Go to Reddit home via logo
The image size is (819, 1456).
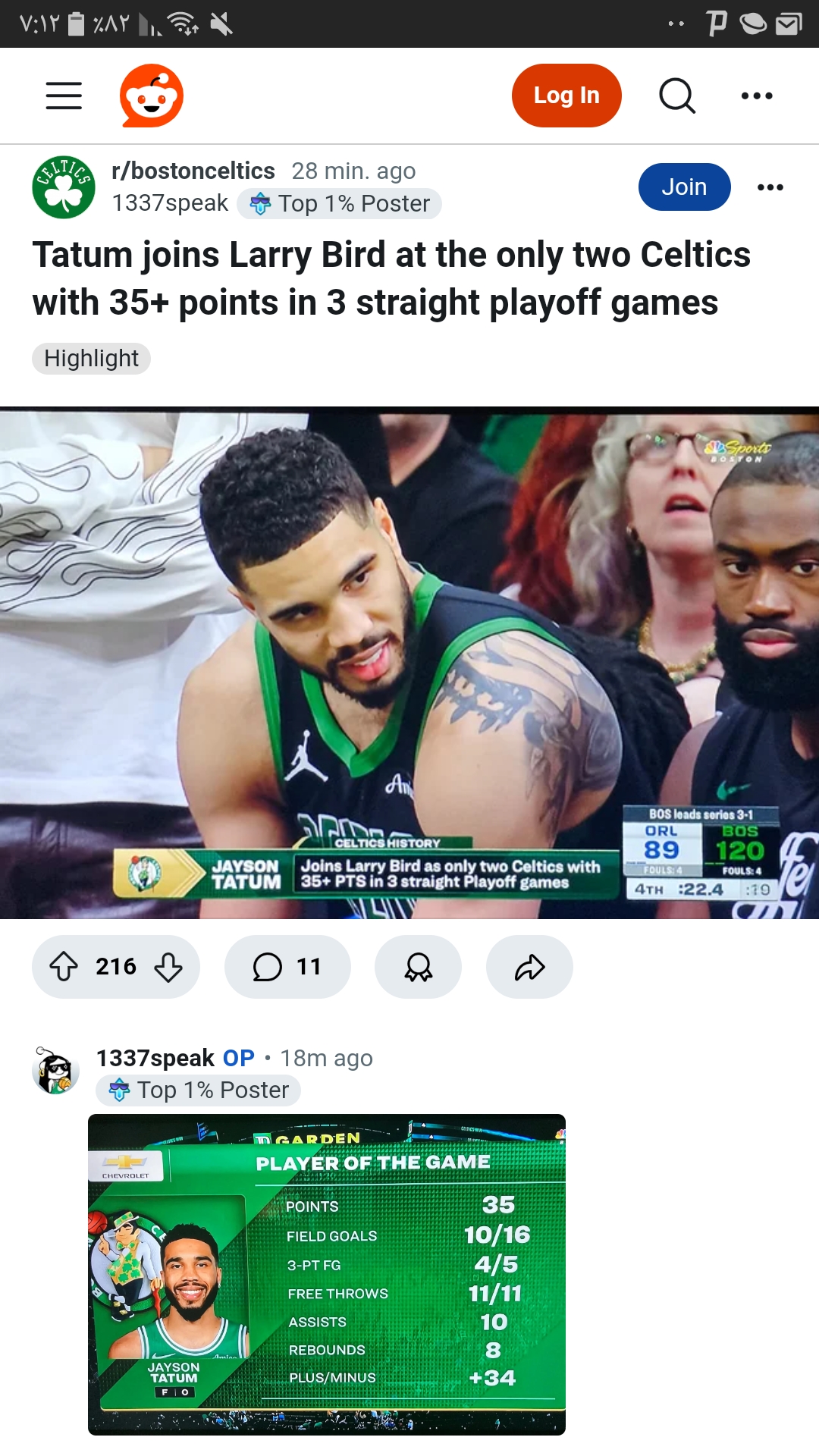[152, 96]
